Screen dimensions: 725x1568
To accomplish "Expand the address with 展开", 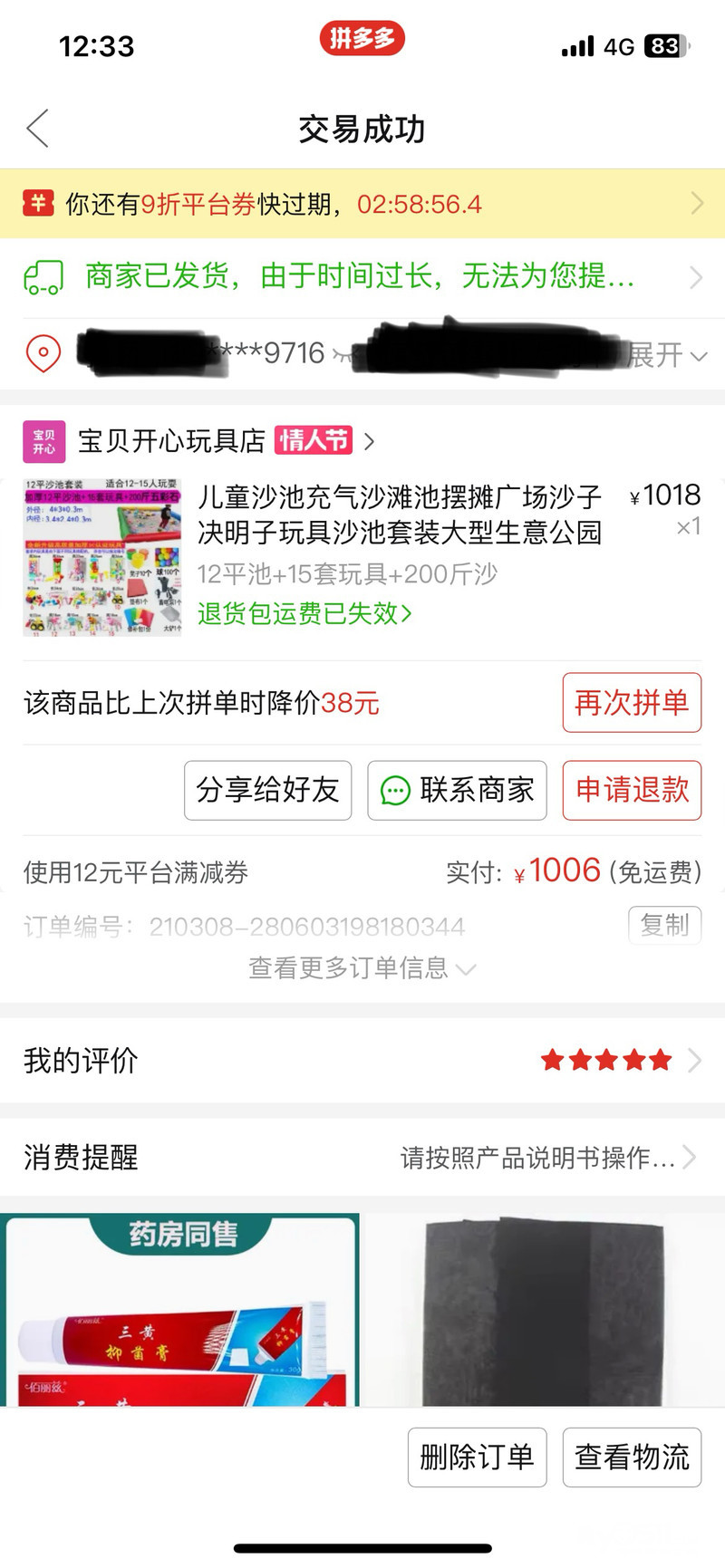I will (666, 355).
